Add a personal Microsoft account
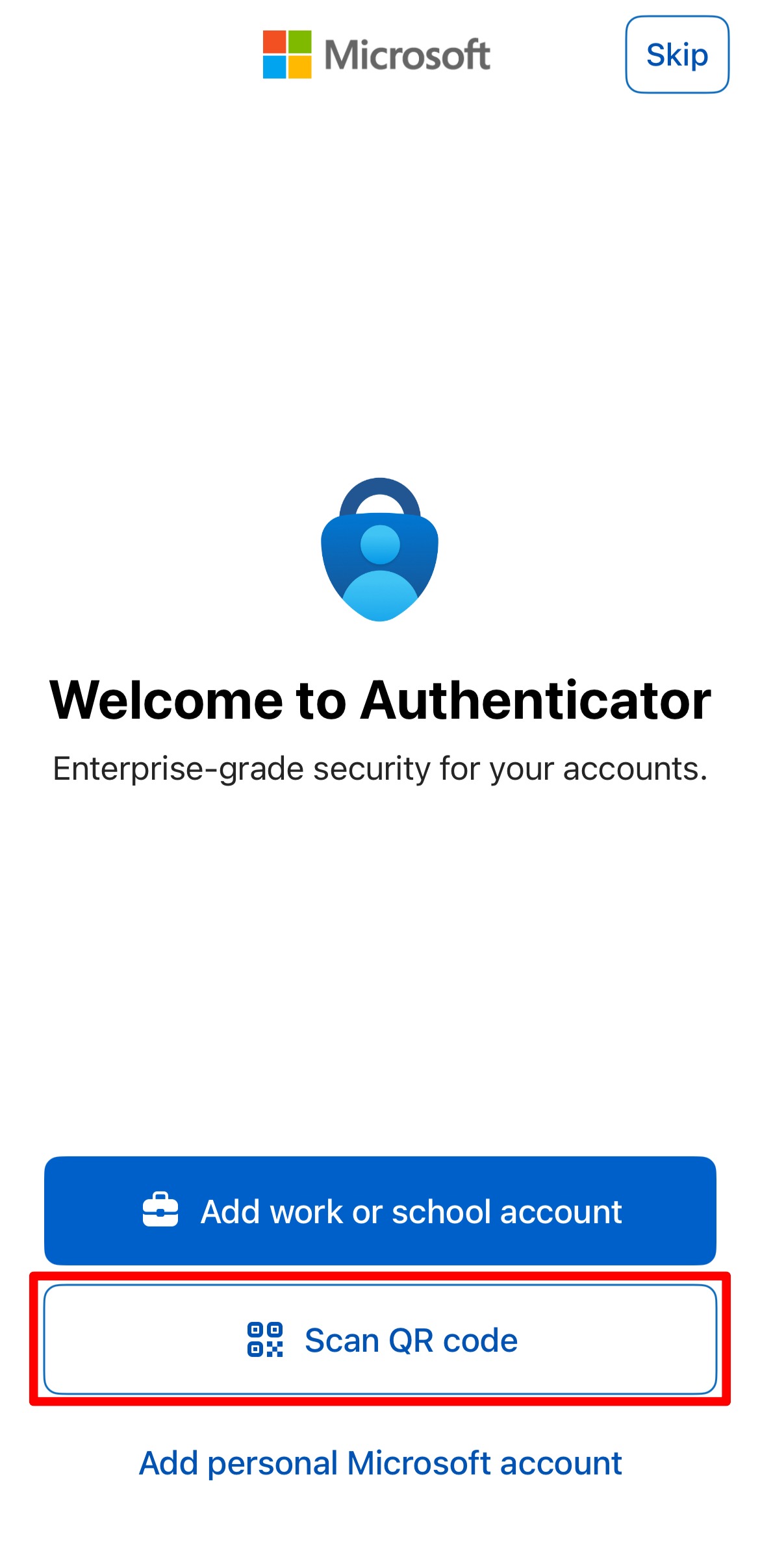This screenshot has height=1568, width=760. coord(381,1463)
